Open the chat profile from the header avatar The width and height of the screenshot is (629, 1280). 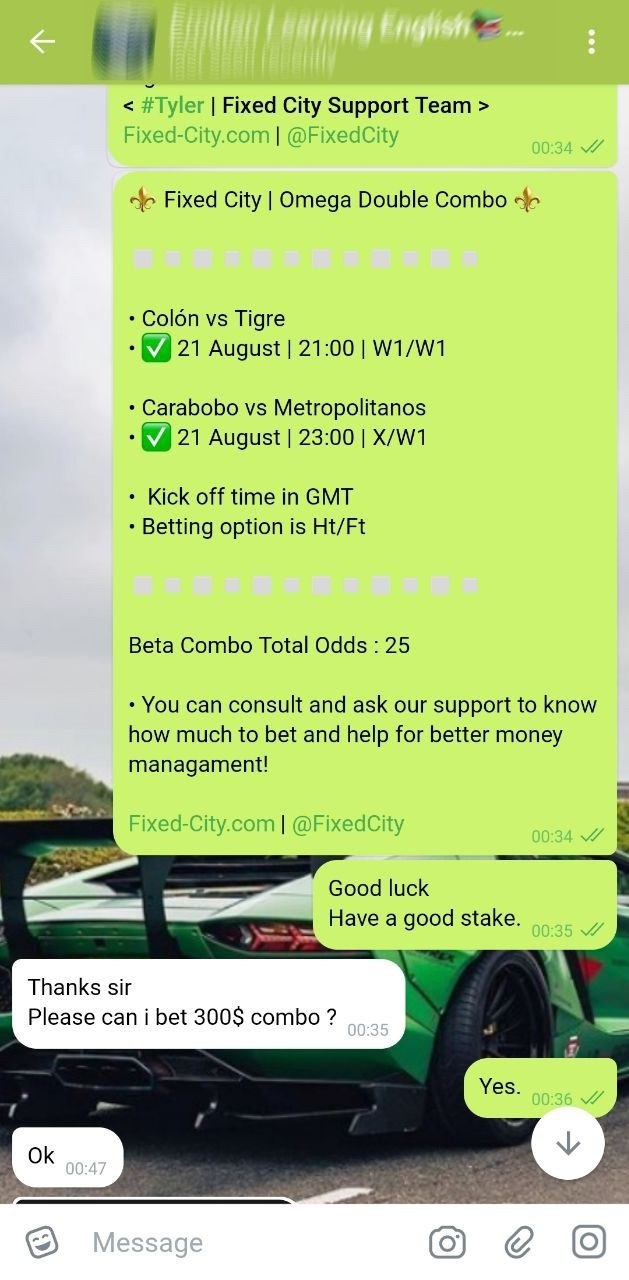[x=124, y=41]
